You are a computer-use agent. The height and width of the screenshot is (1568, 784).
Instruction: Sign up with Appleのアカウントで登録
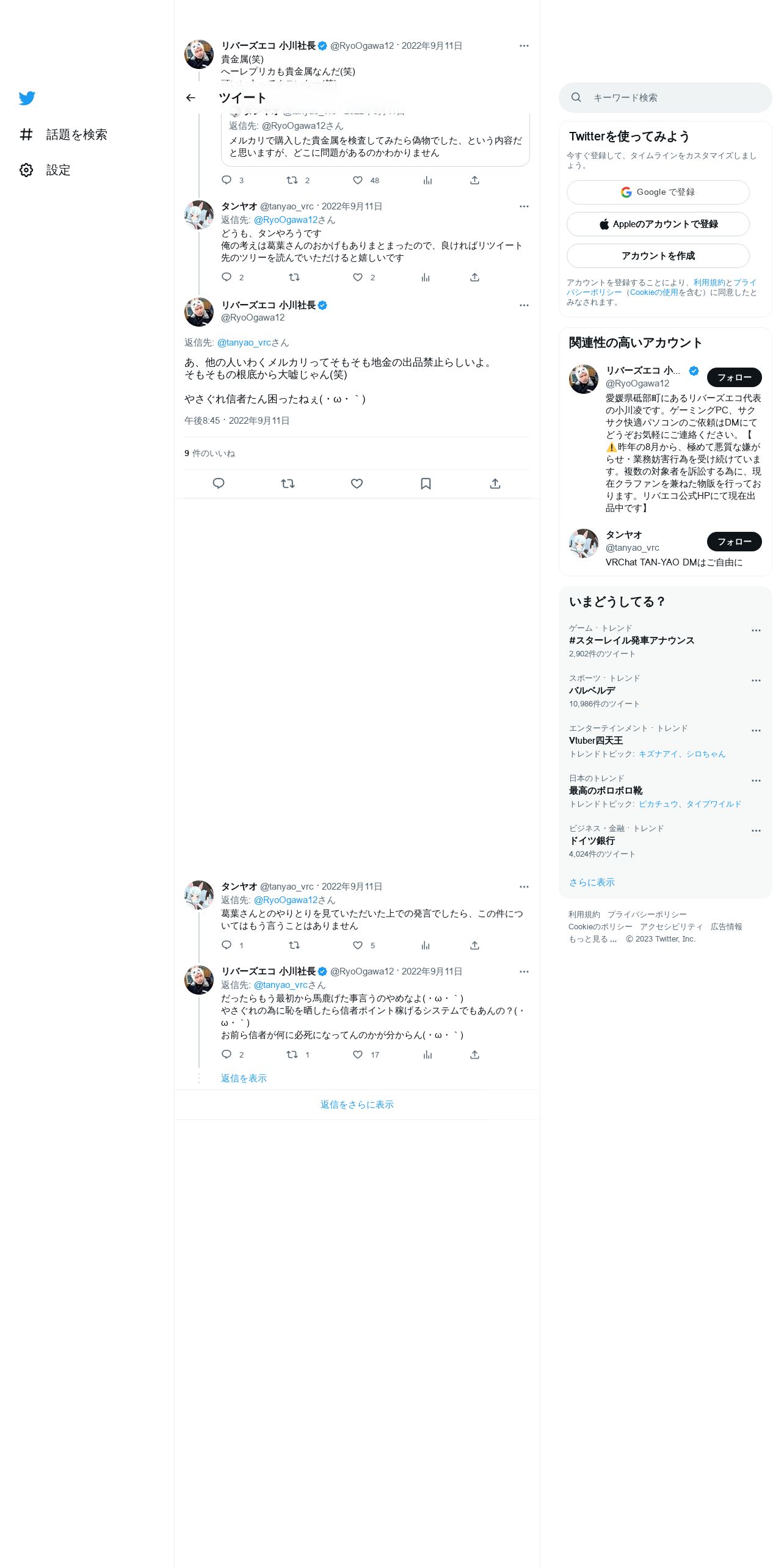point(658,224)
